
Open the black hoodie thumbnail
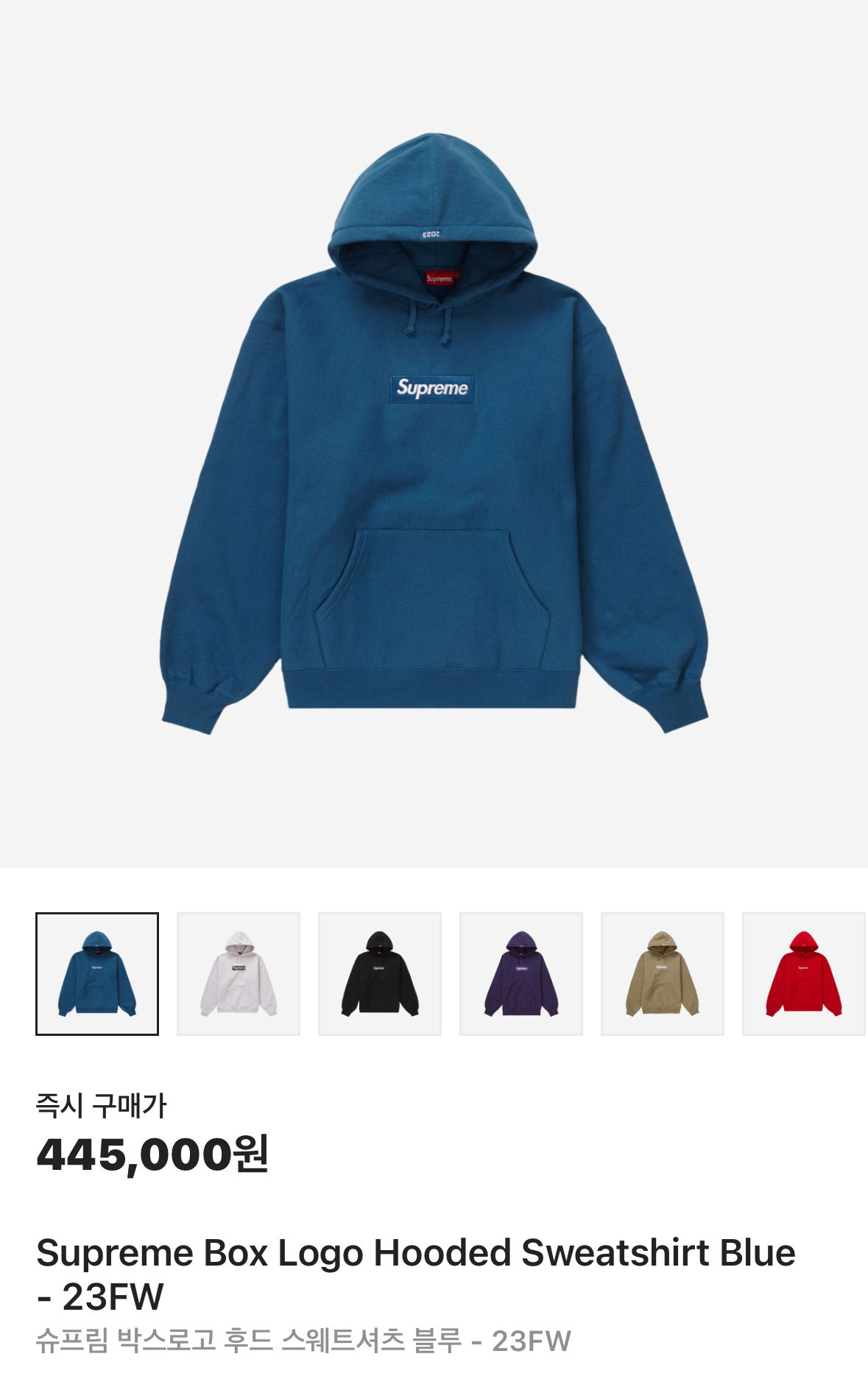point(380,973)
